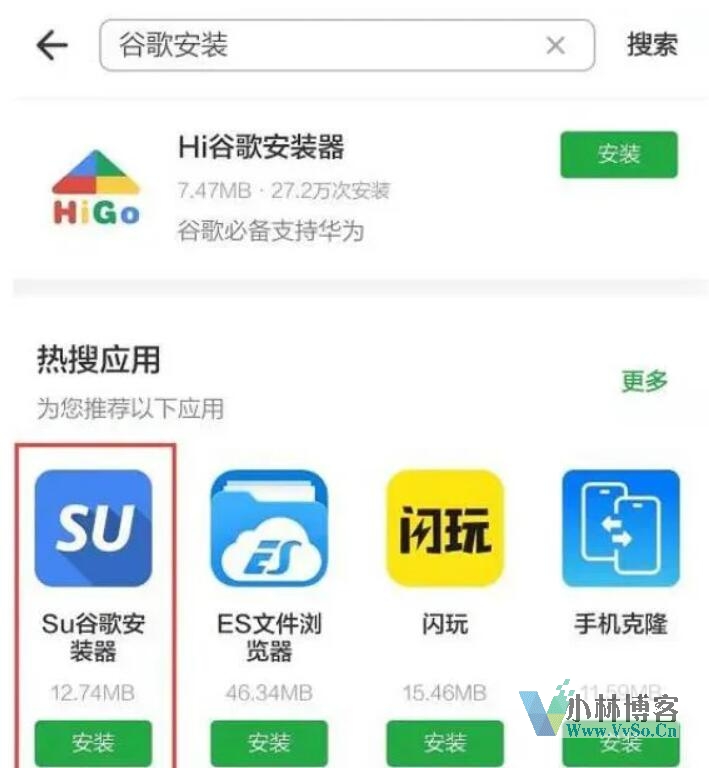The width and height of the screenshot is (709, 768).
Task: Open the Su谷歌安装器 app tile
Action: coord(93,528)
